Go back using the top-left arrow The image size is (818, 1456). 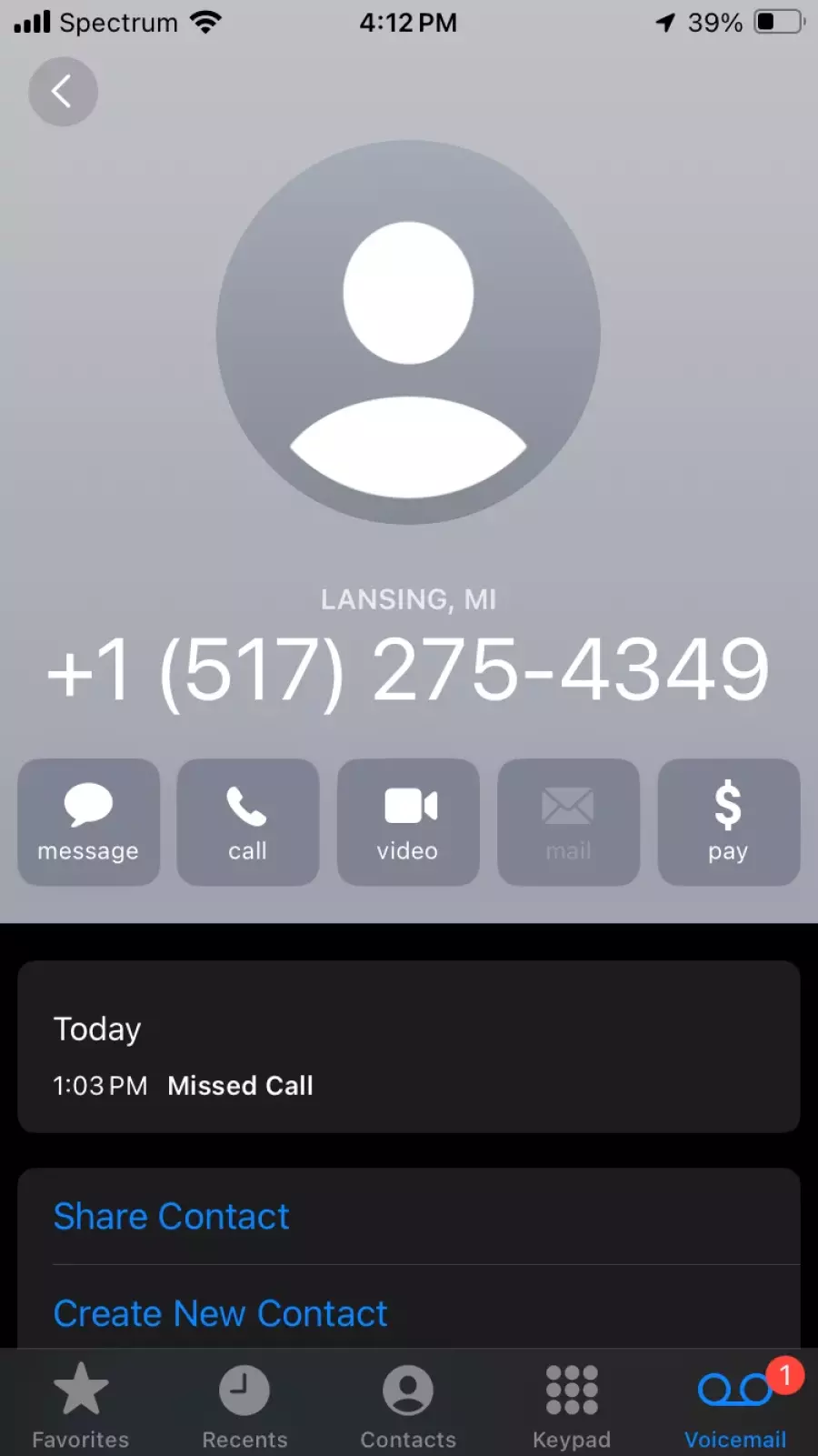pos(63,91)
